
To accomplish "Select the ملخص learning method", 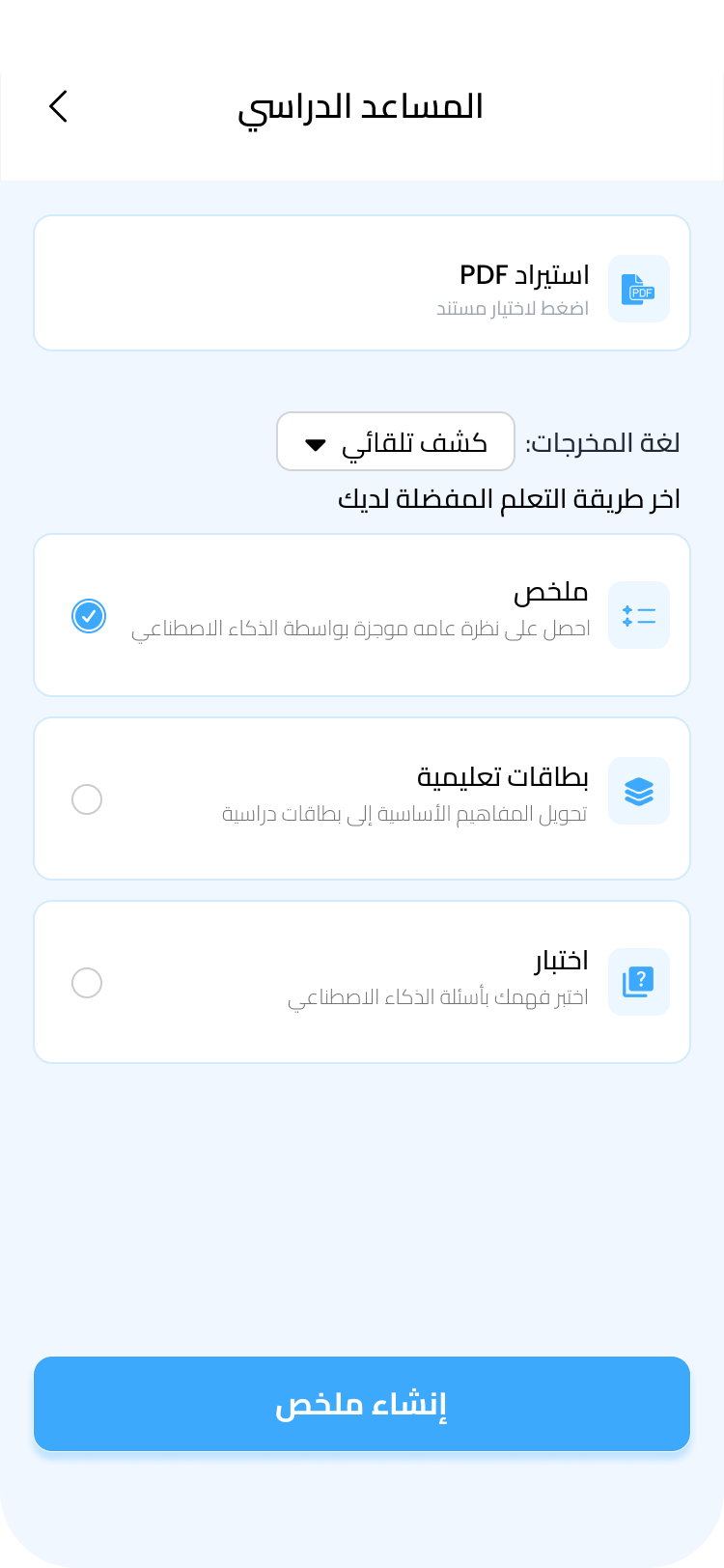I will coord(362,615).
